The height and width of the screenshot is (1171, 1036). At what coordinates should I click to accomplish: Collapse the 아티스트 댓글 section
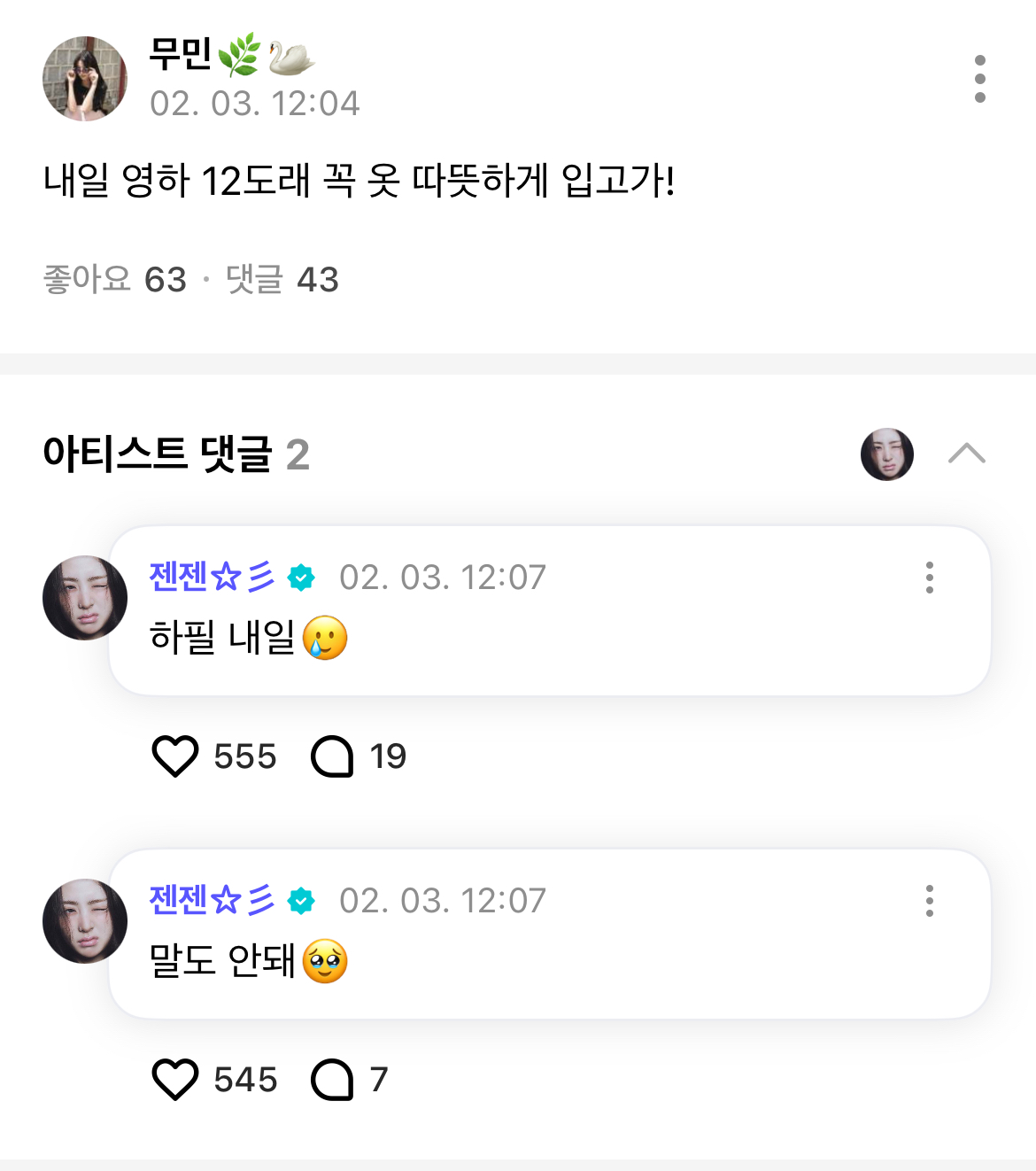[x=966, y=454]
